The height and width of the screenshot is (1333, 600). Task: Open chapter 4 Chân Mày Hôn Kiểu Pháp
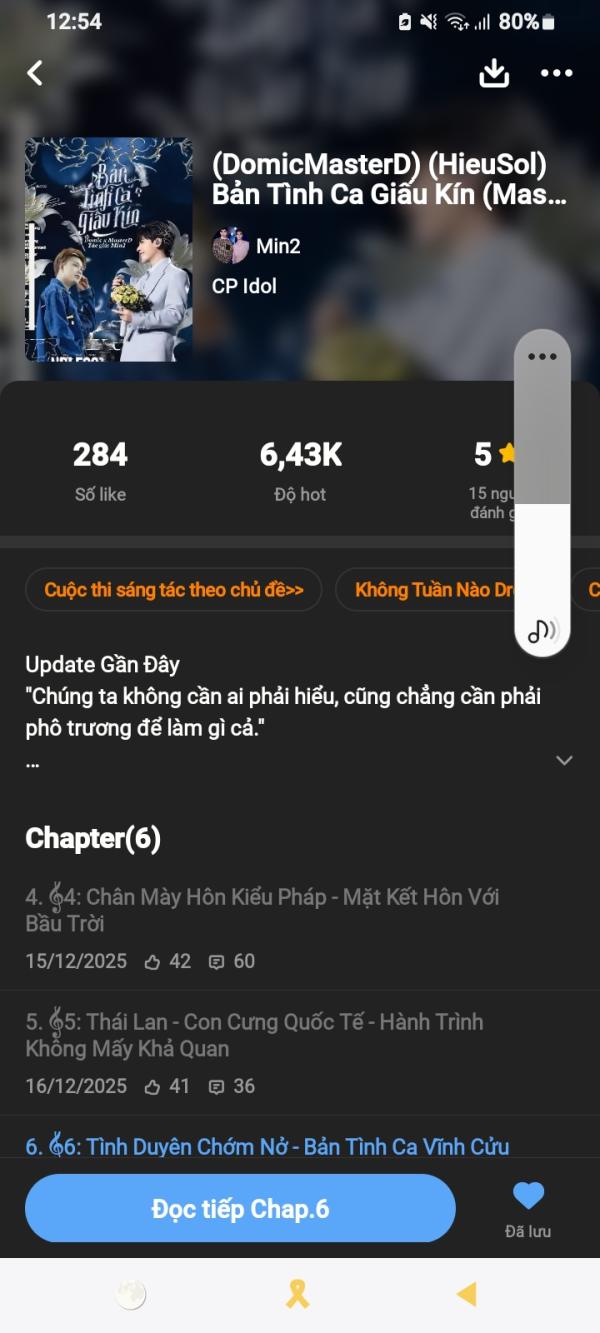300,928
